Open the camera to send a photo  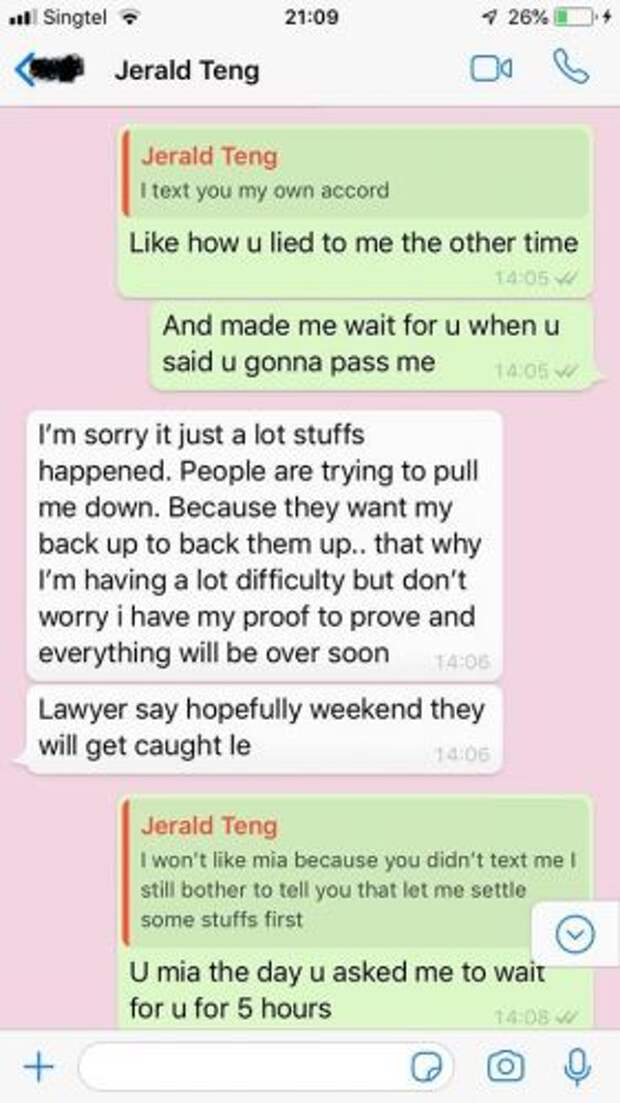[x=505, y=1067]
